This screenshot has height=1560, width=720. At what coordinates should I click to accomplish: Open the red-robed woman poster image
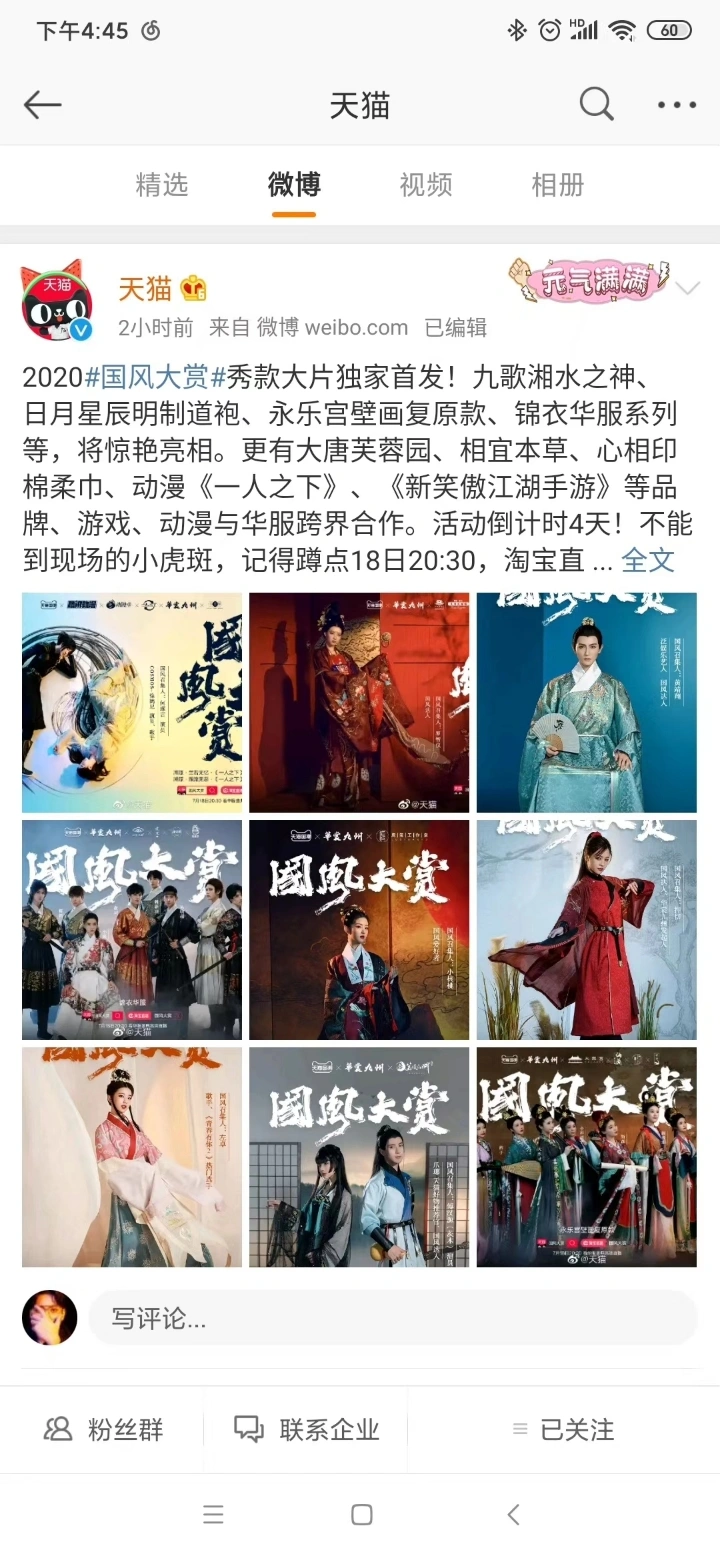(359, 702)
